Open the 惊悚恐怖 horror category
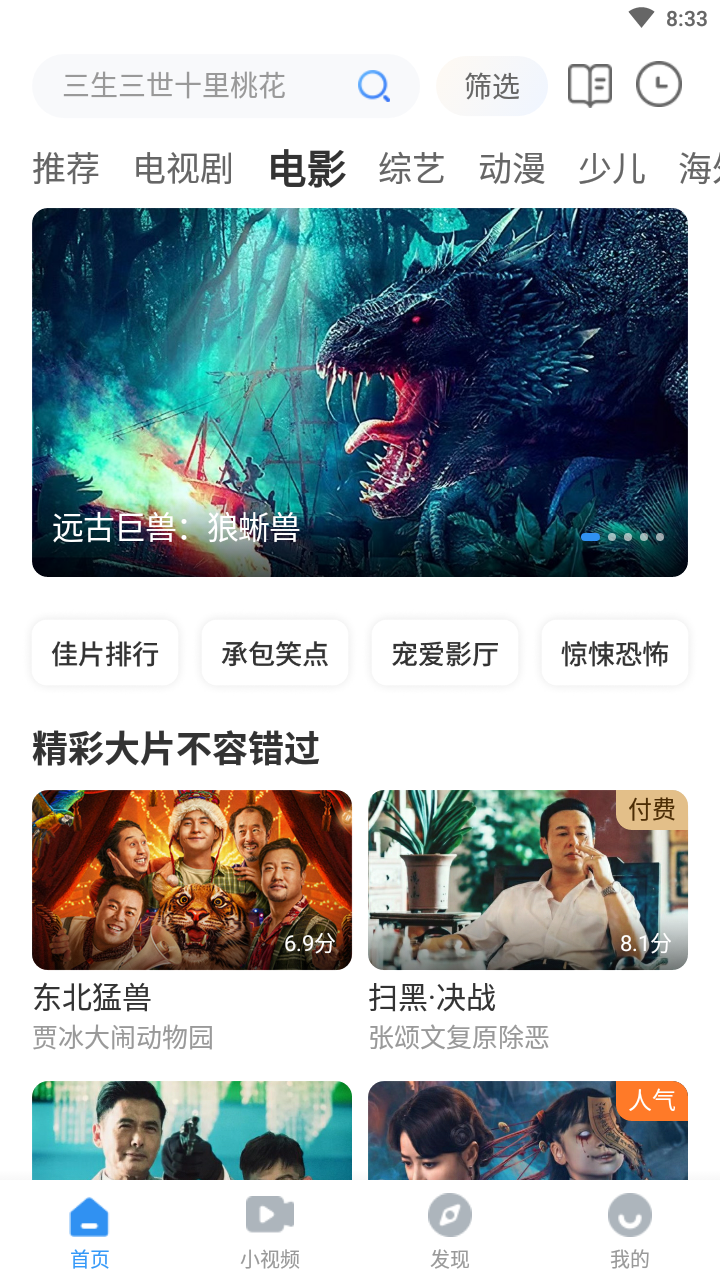 [x=614, y=652]
